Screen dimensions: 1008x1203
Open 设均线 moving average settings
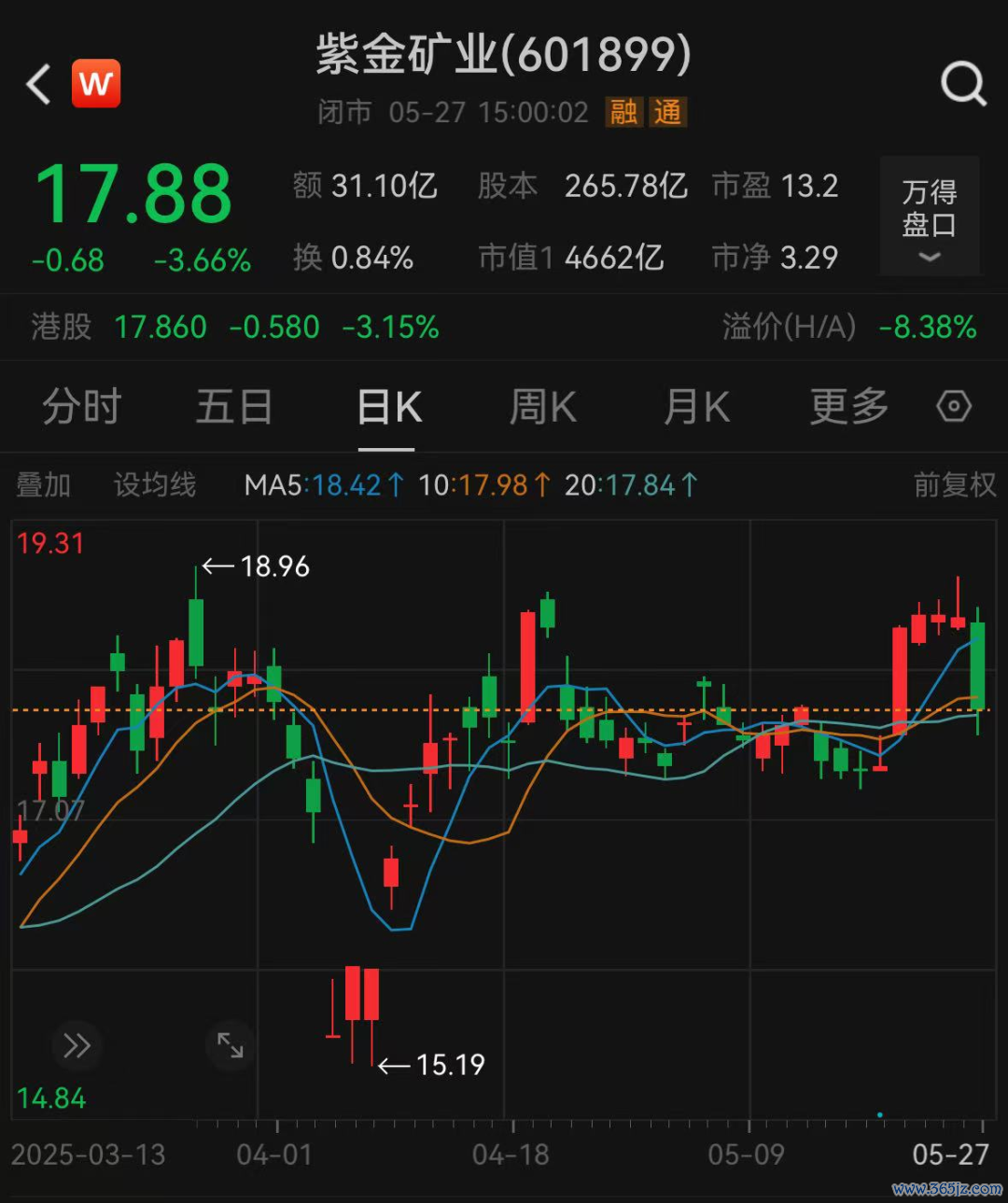(155, 485)
